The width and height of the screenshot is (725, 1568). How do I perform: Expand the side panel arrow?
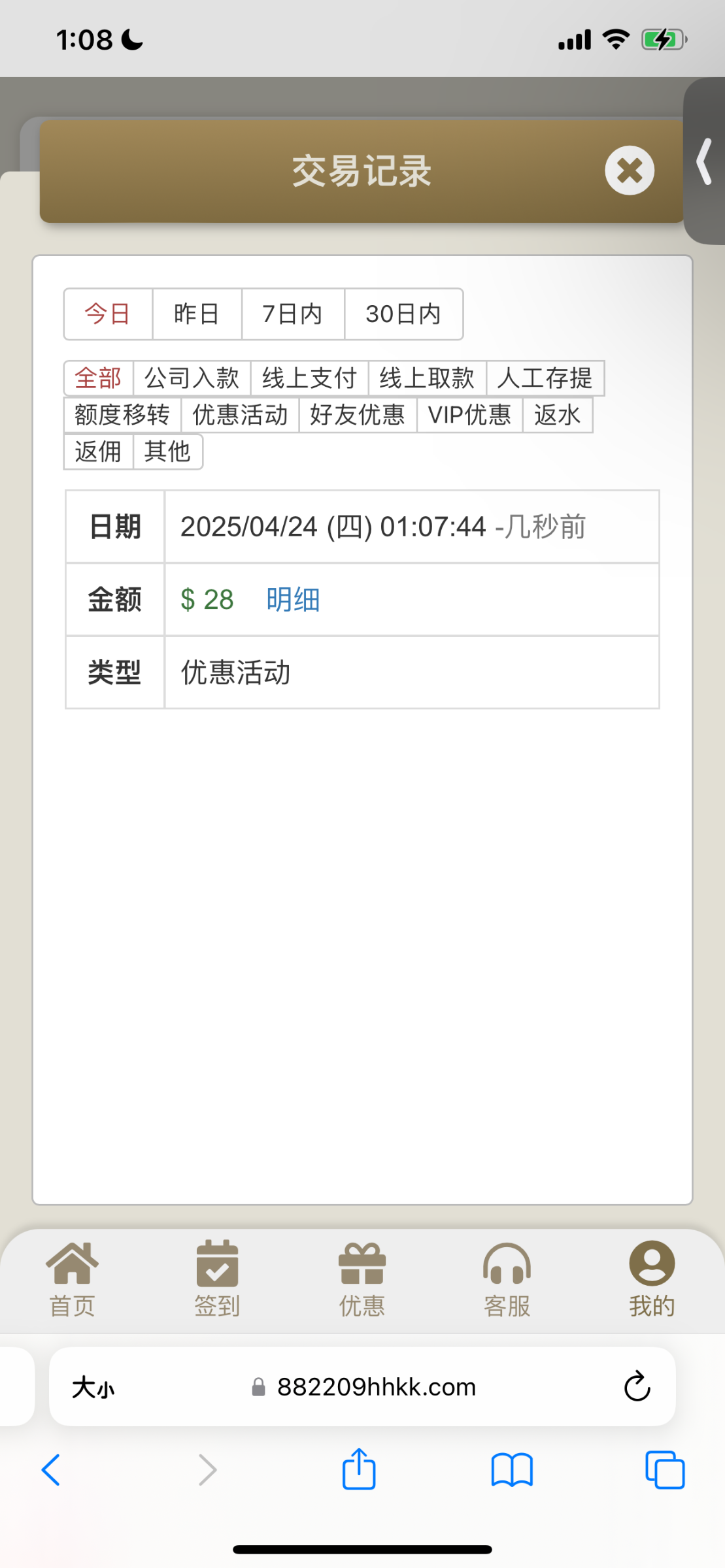pyautogui.click(x=704, y=161)
